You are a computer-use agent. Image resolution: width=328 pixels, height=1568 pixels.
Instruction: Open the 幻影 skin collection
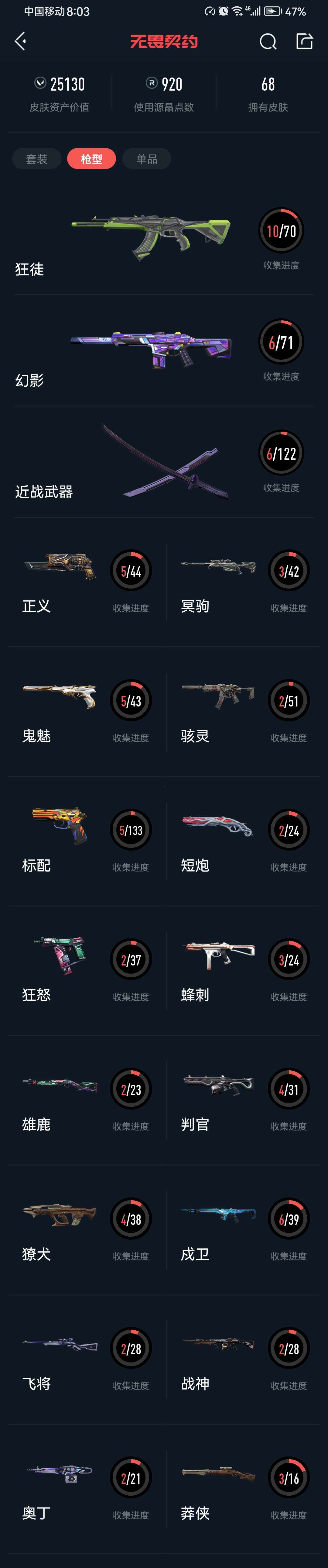(163, 352)
